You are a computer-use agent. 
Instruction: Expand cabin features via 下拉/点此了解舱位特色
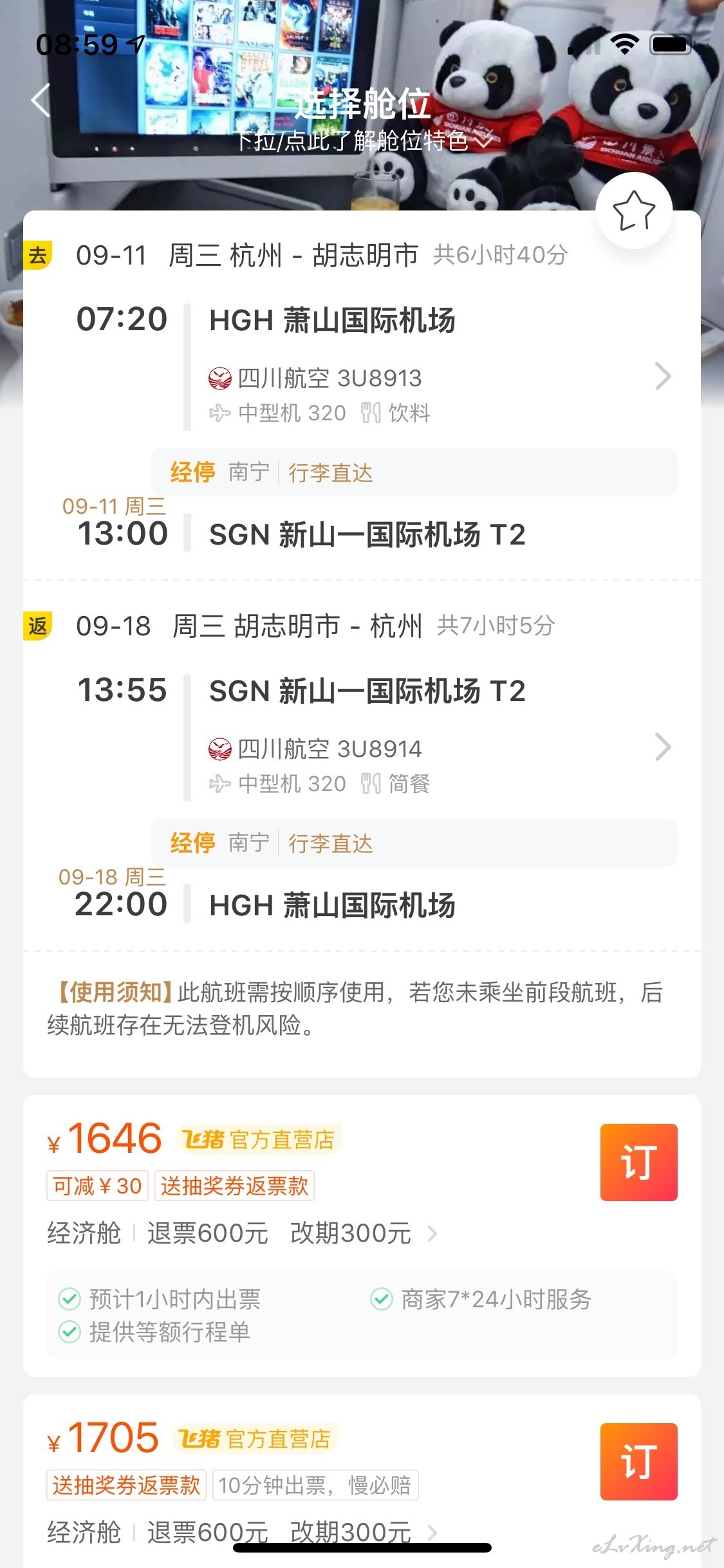click(362, 140)
